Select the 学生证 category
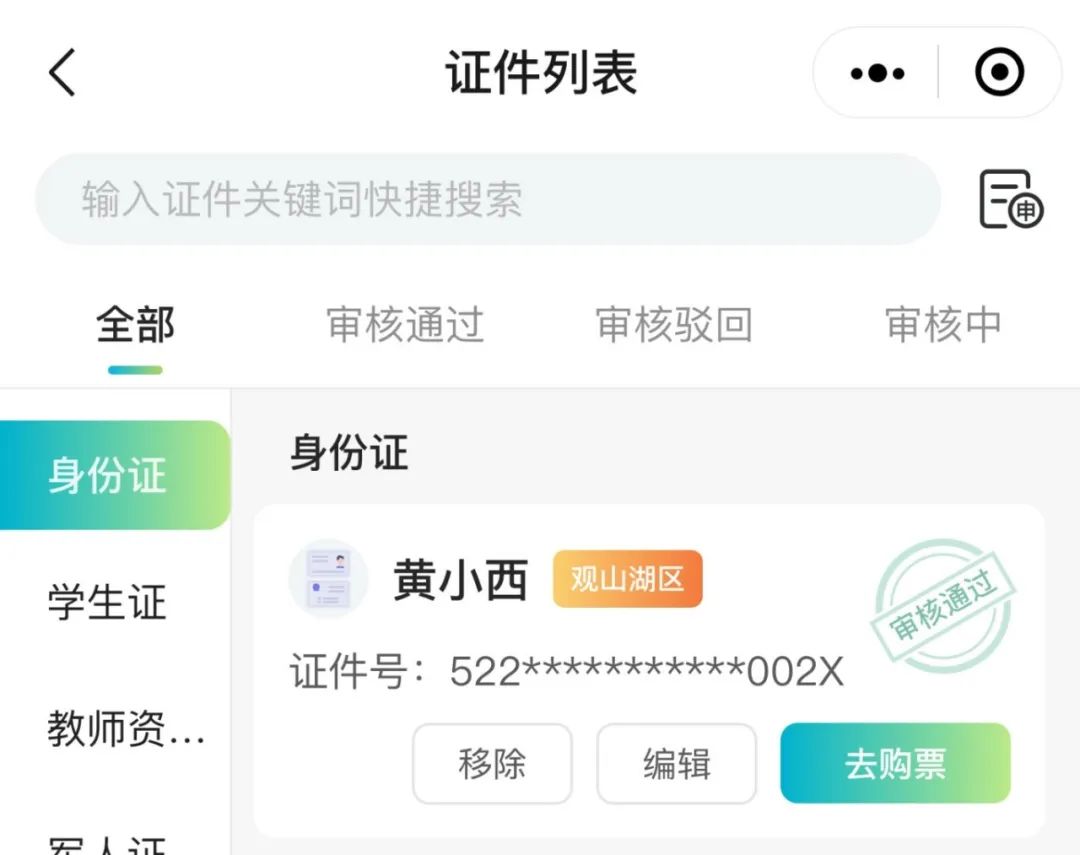This screenshot has width=1080, height=855. pyautogui.click(x=107, y=602)
